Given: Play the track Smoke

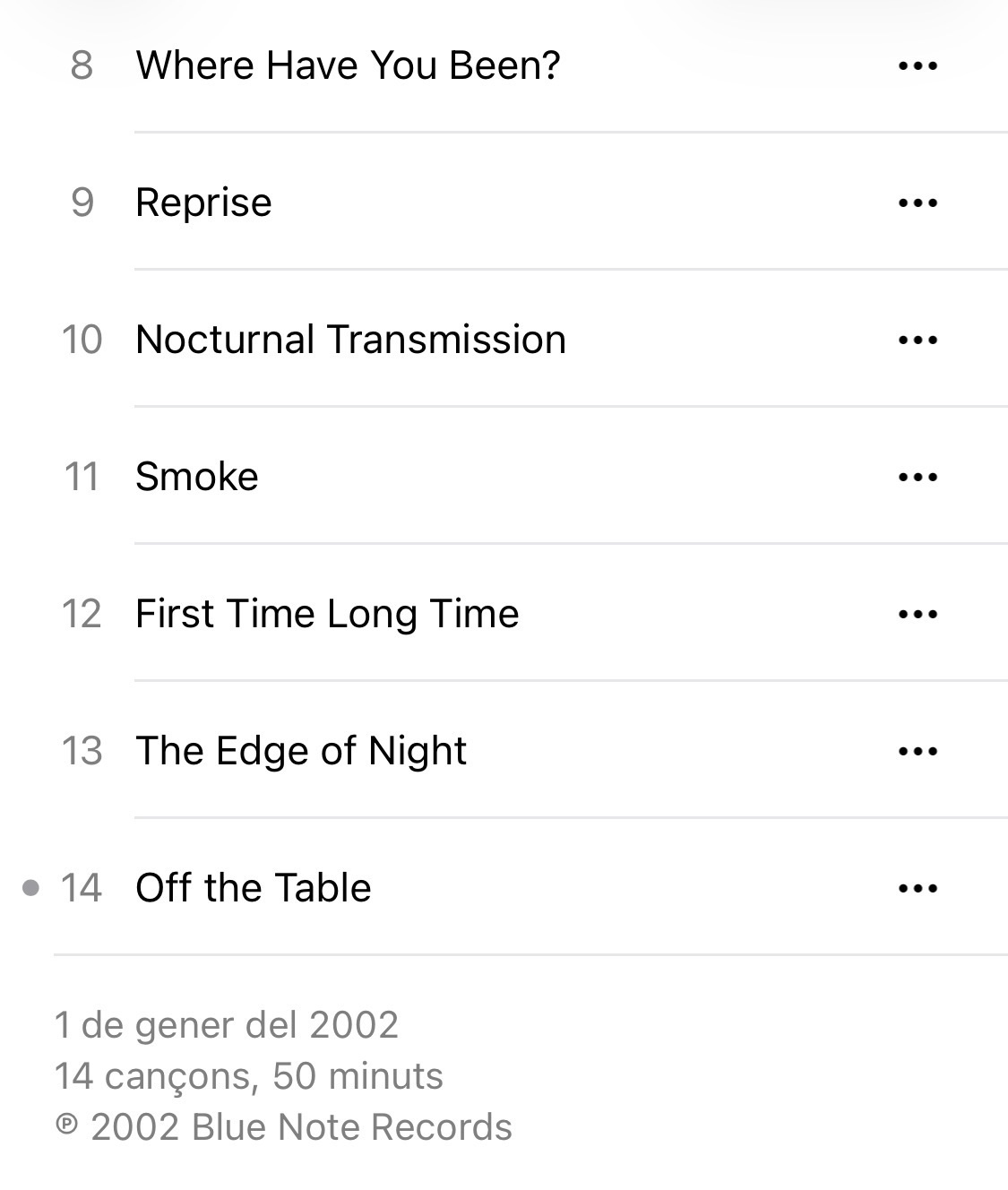Looking at the screenshot, I should pyautogui.click(x=197, y=477).
